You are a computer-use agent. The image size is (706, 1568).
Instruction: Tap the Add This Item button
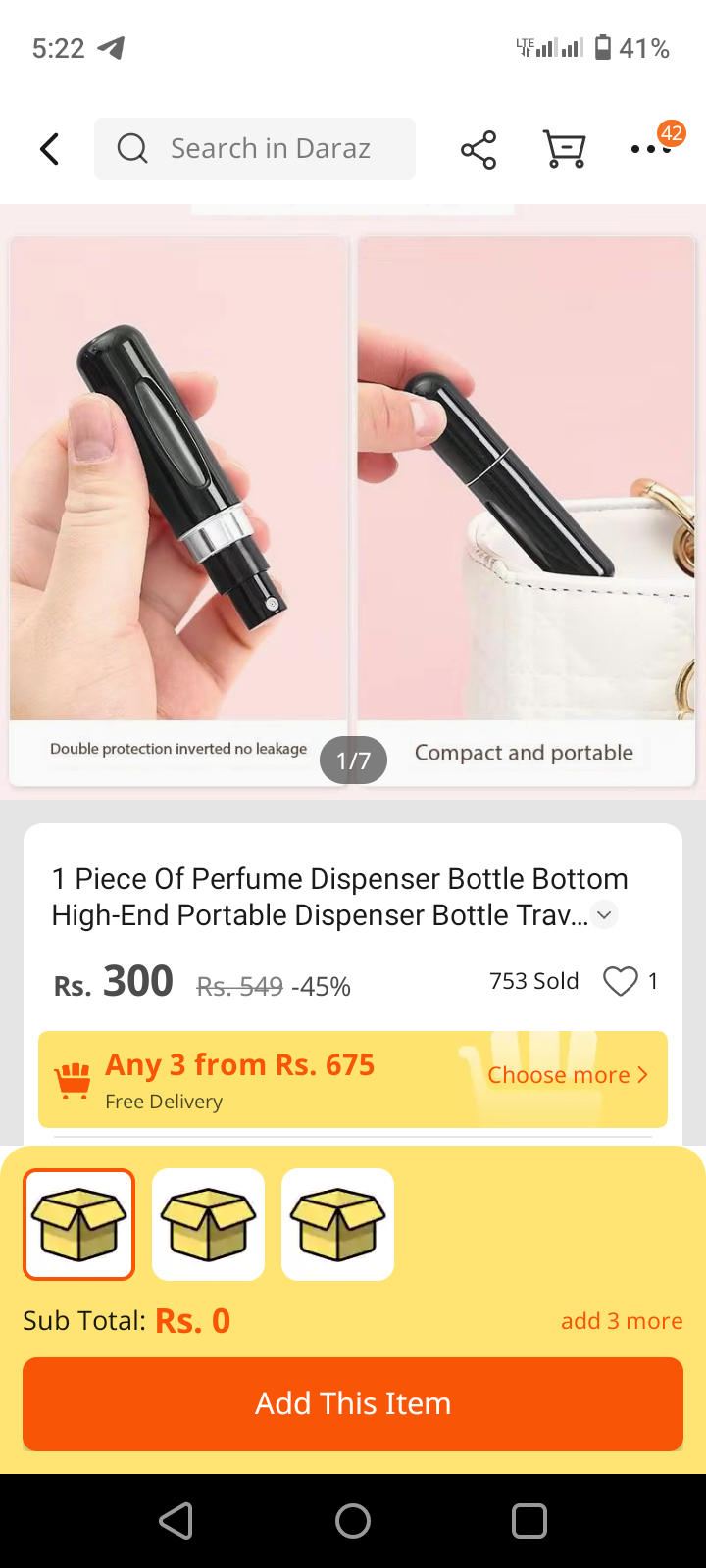353,1403
